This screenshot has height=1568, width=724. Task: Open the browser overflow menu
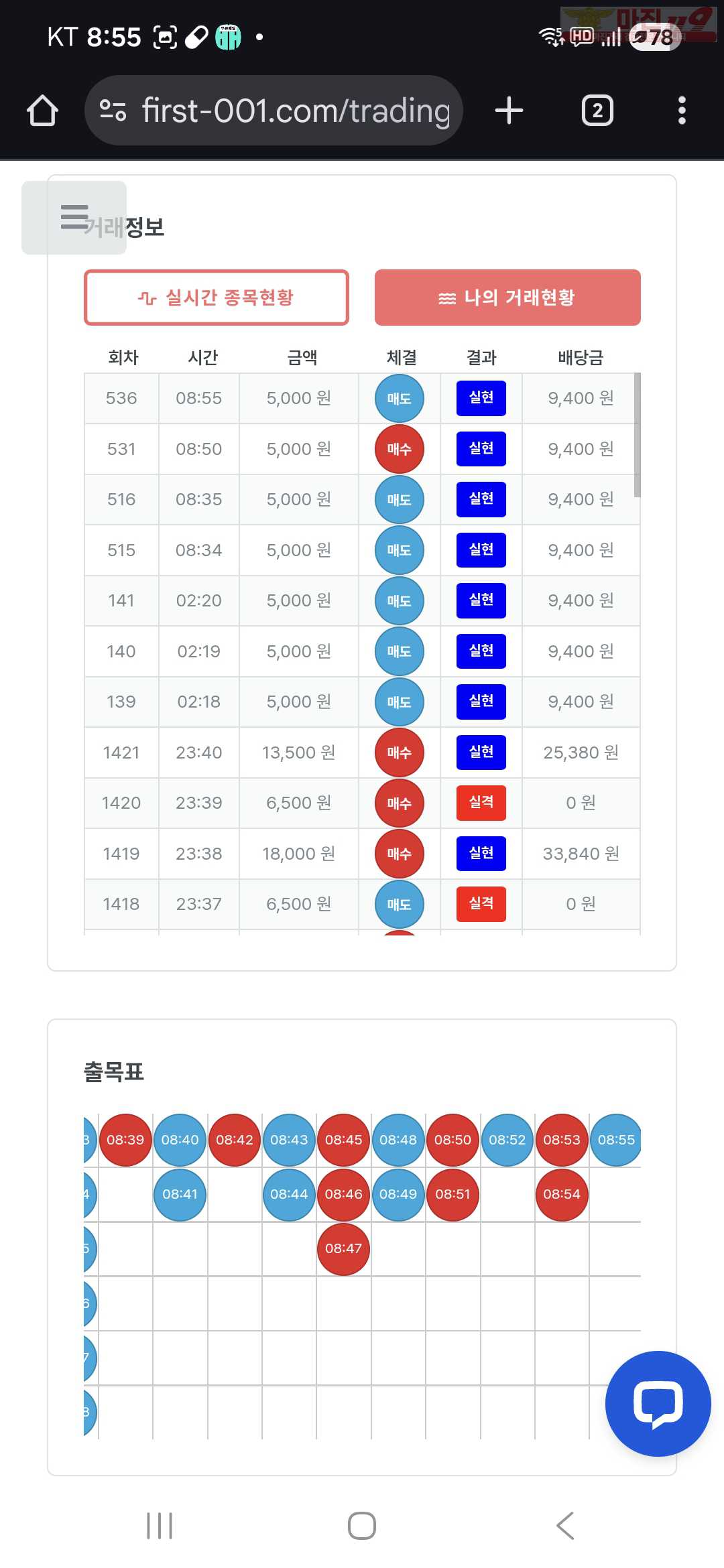tap(682, 111)
